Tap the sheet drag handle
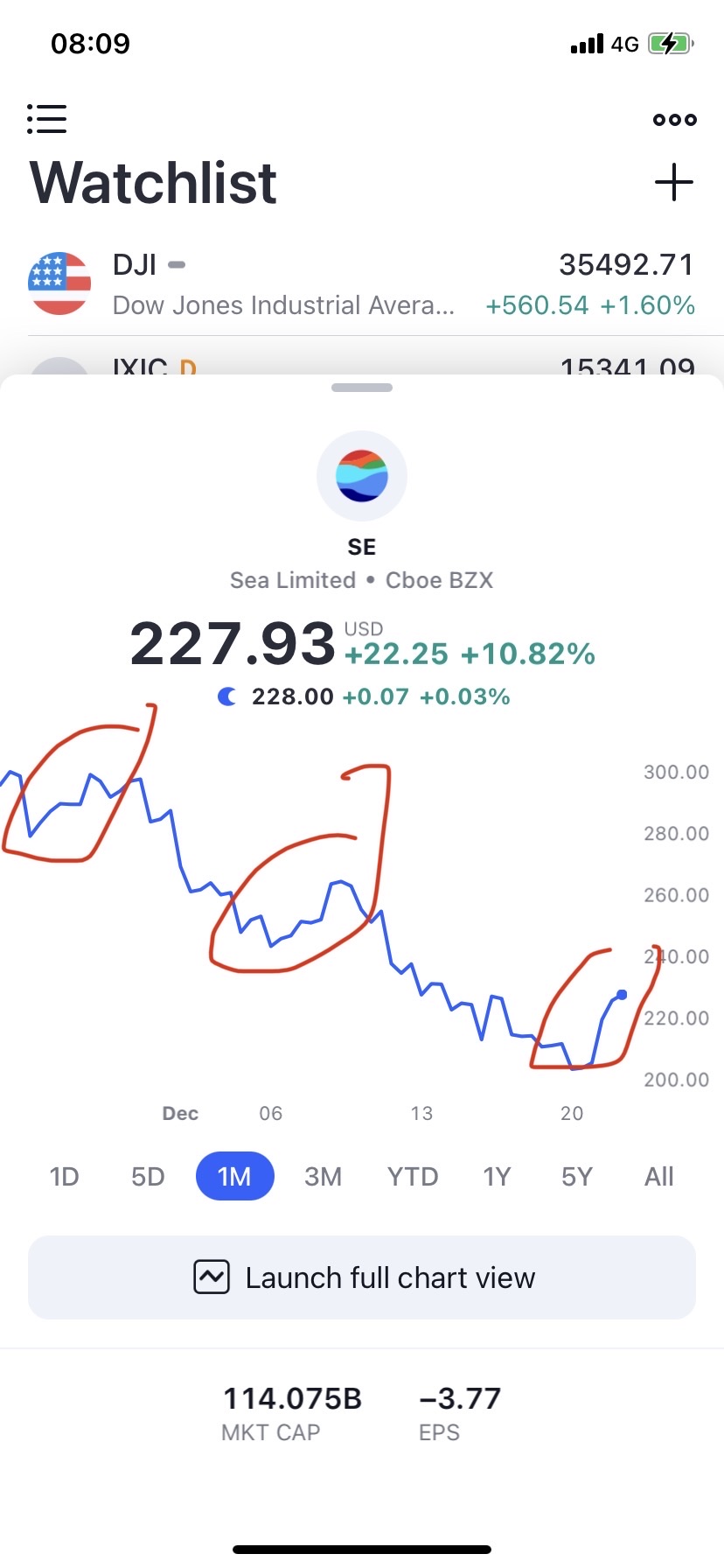The height and width of the screenshot is (1568, 724). [x=362, y=388]
